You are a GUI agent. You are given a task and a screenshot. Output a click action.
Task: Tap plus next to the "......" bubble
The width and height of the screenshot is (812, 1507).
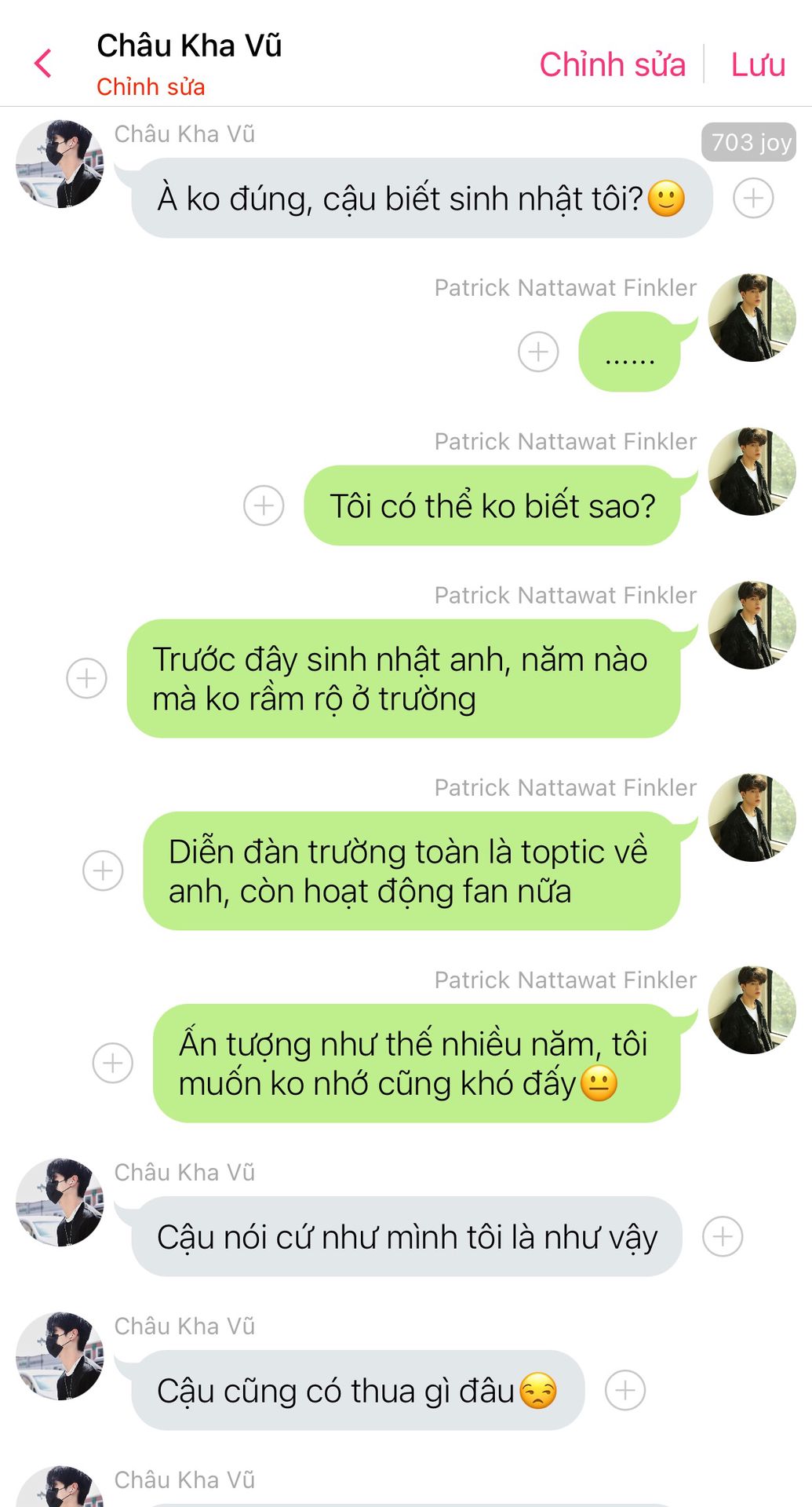coord(538,351)
